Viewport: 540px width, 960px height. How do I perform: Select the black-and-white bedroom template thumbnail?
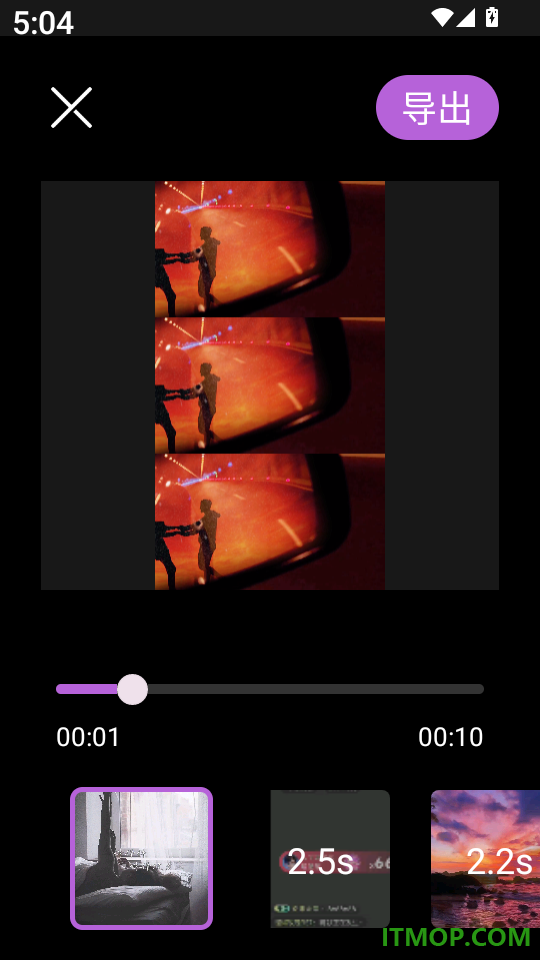[x=141, y=858]
